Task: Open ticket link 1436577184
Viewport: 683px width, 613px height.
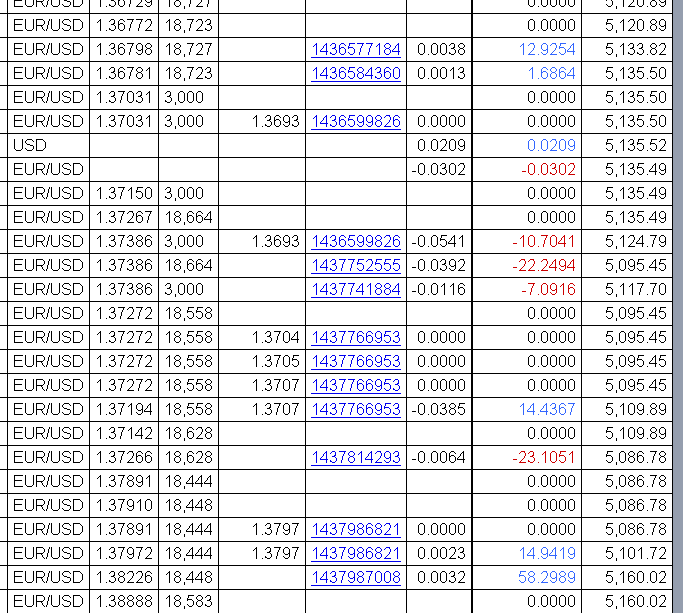Action: [356, 49]
